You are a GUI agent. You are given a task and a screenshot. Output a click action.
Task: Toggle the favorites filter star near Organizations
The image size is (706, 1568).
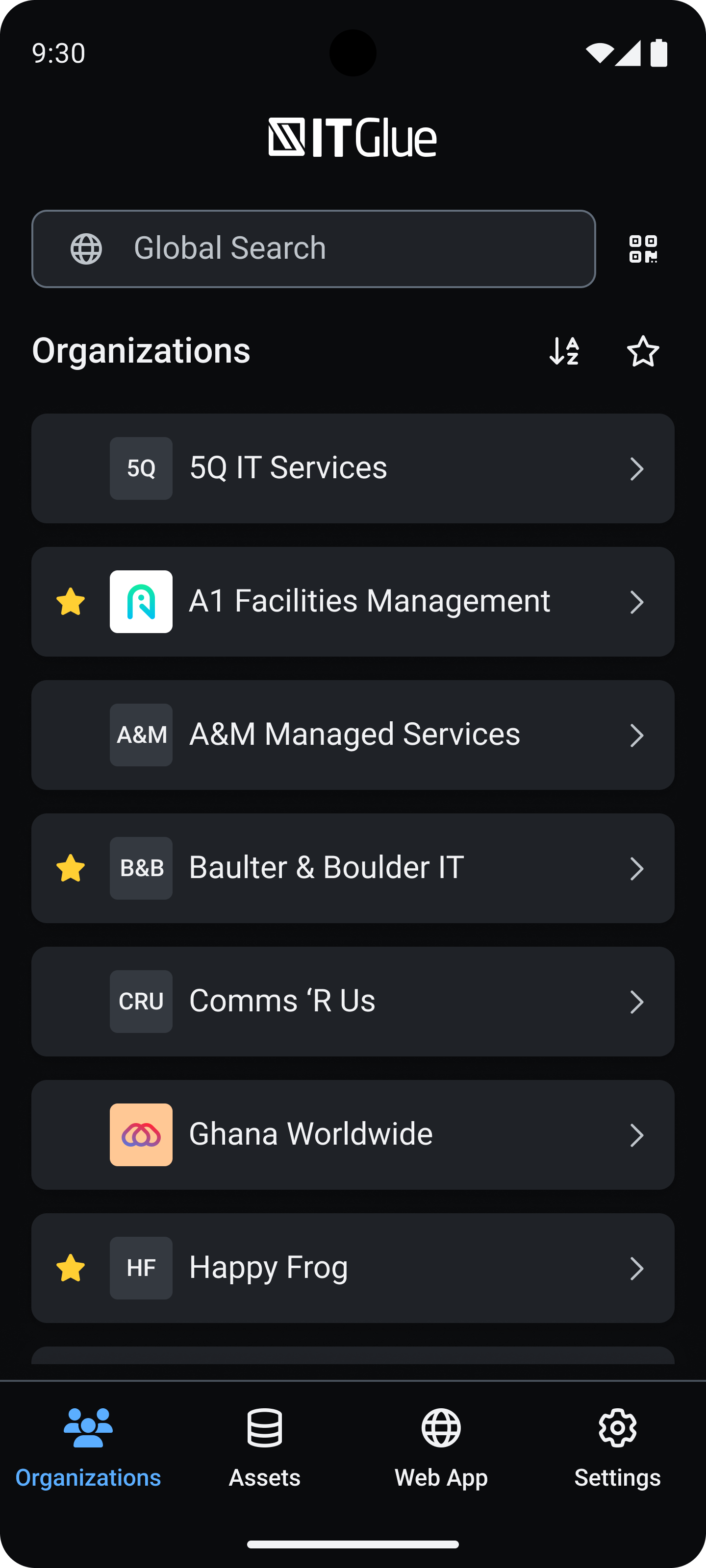[643, 351]
